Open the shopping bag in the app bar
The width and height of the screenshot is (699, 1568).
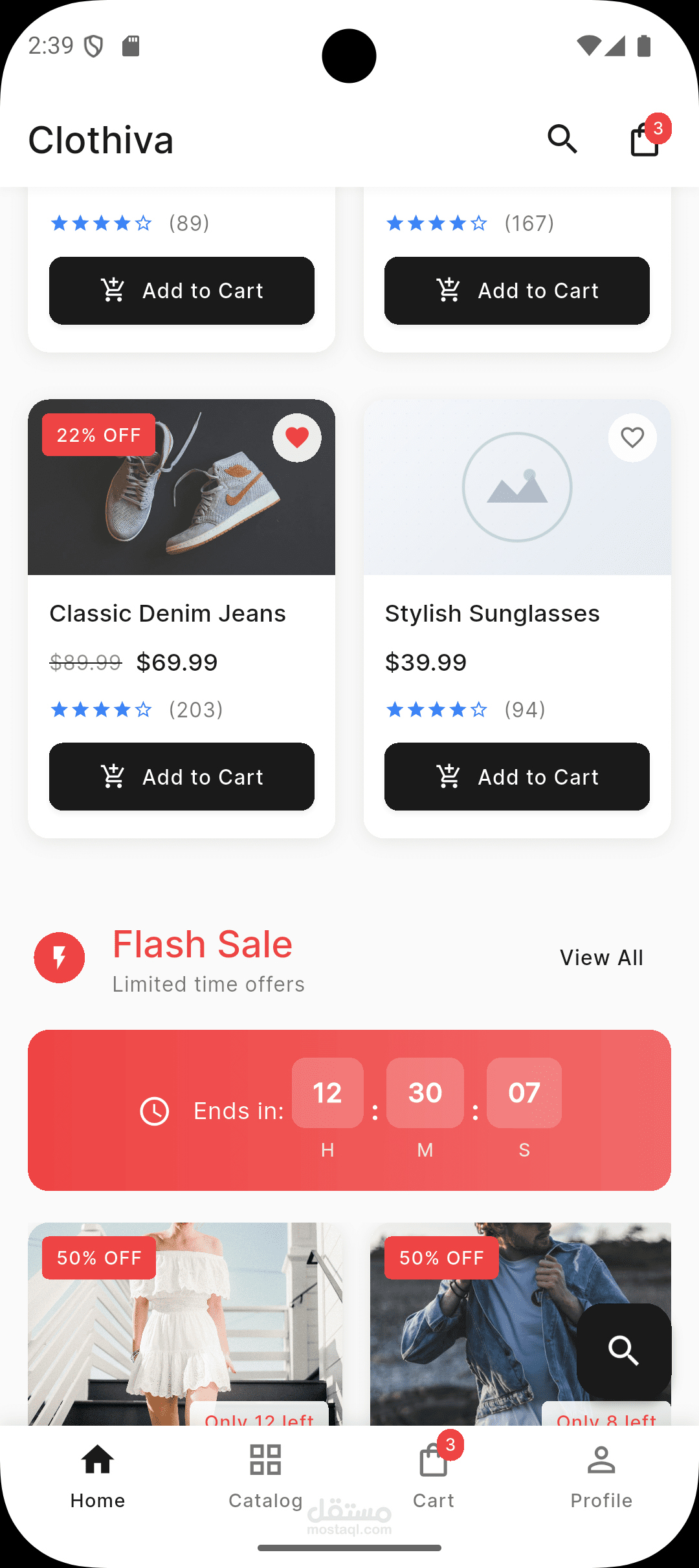(x=645, y=139)
